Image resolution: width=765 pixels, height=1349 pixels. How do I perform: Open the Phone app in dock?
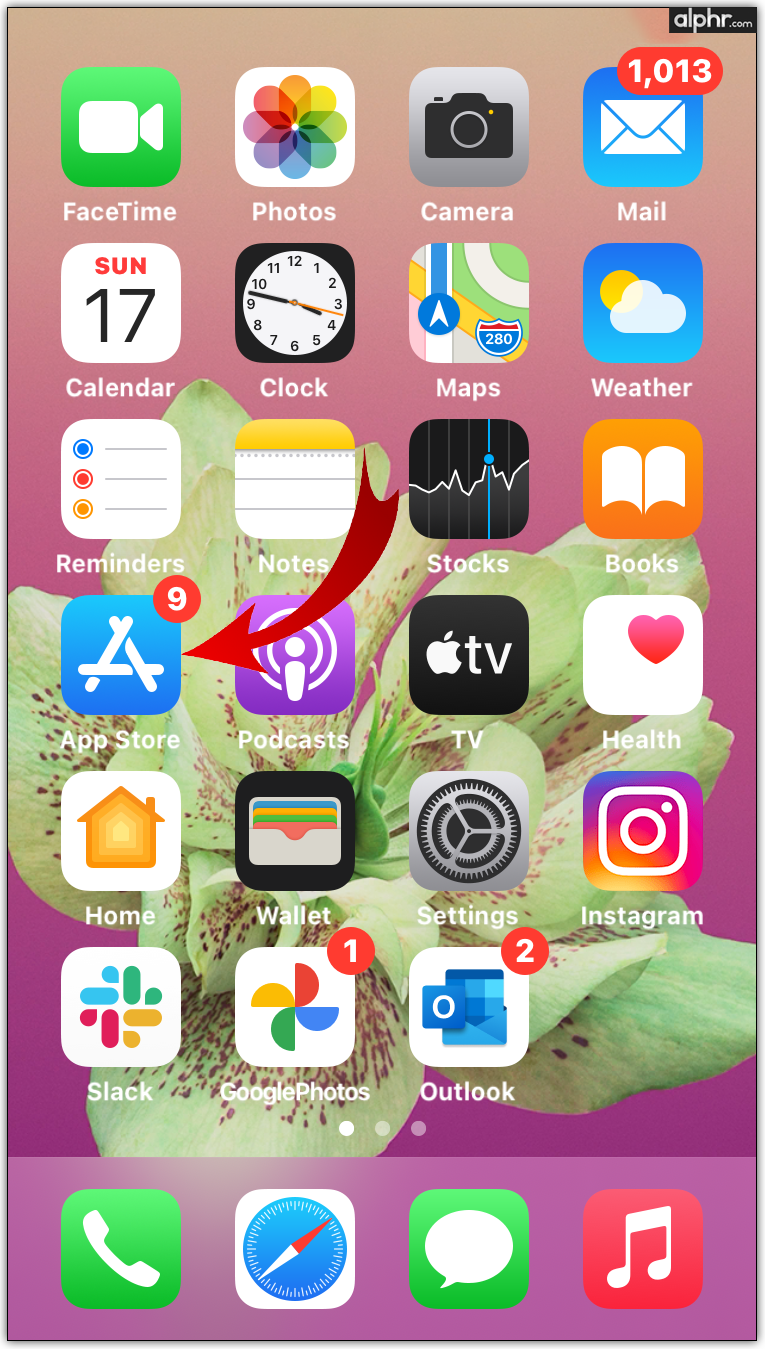pyautogui.click(x=121, y=1249)
